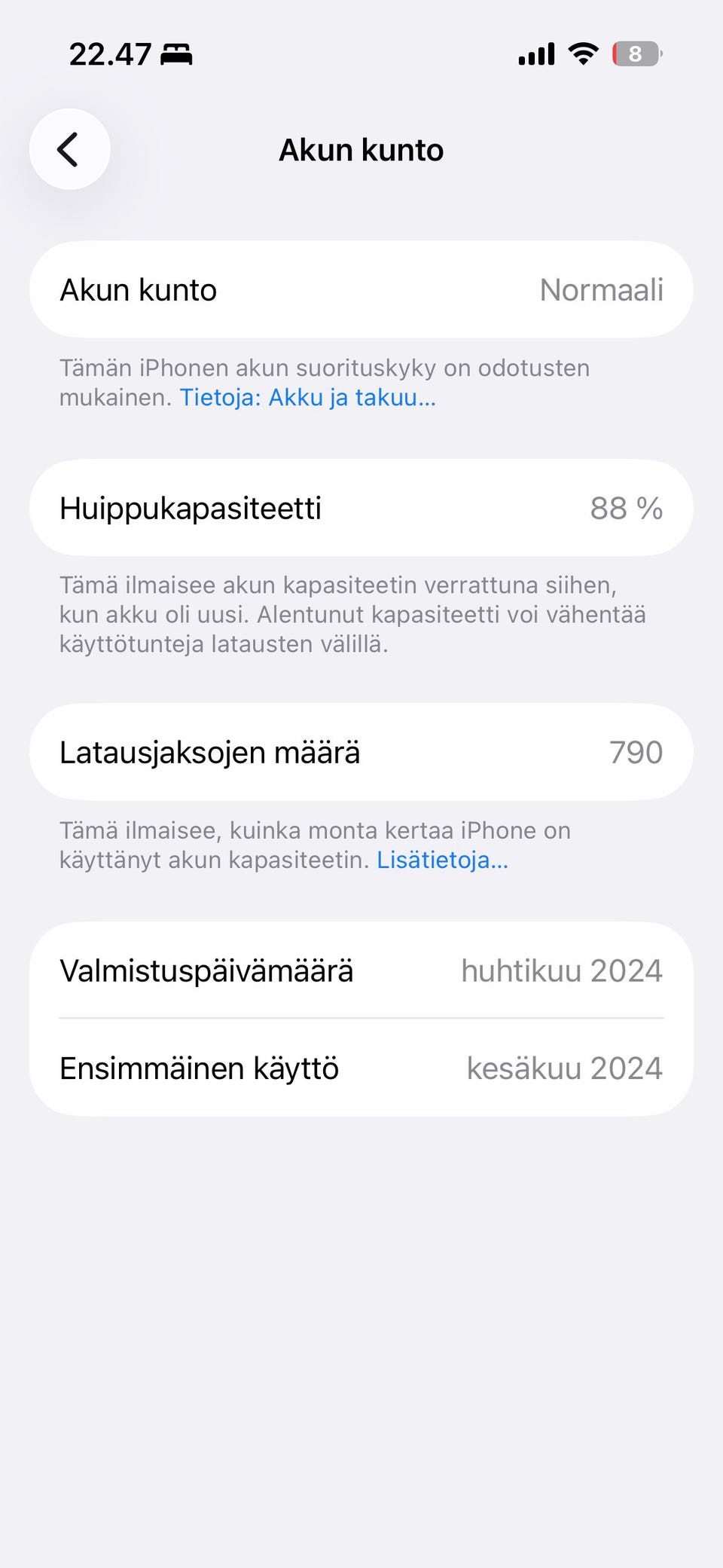Tap the 'Akun kunto' page title

coord(361,149)
